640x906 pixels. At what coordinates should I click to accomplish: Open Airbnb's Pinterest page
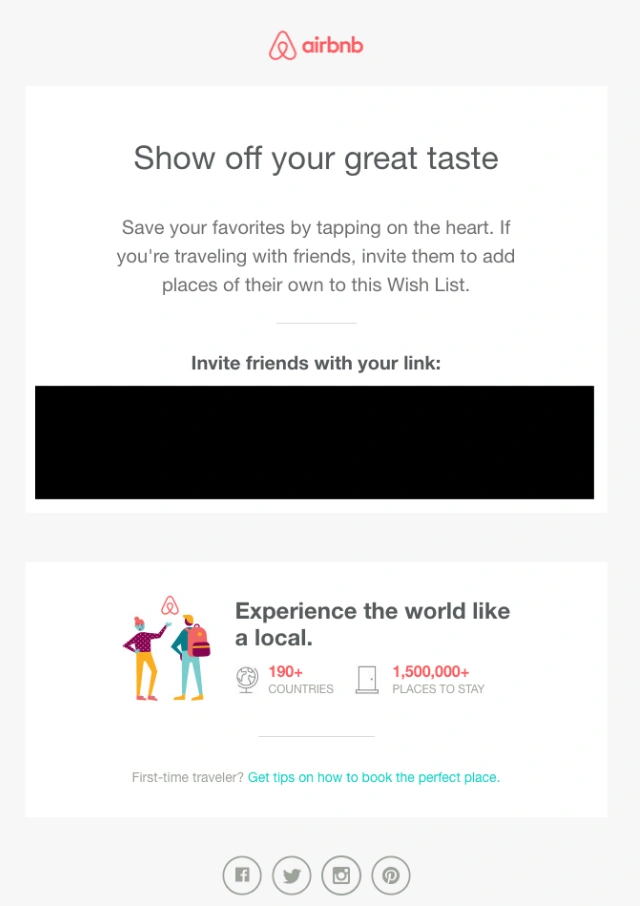coord(391,876)
